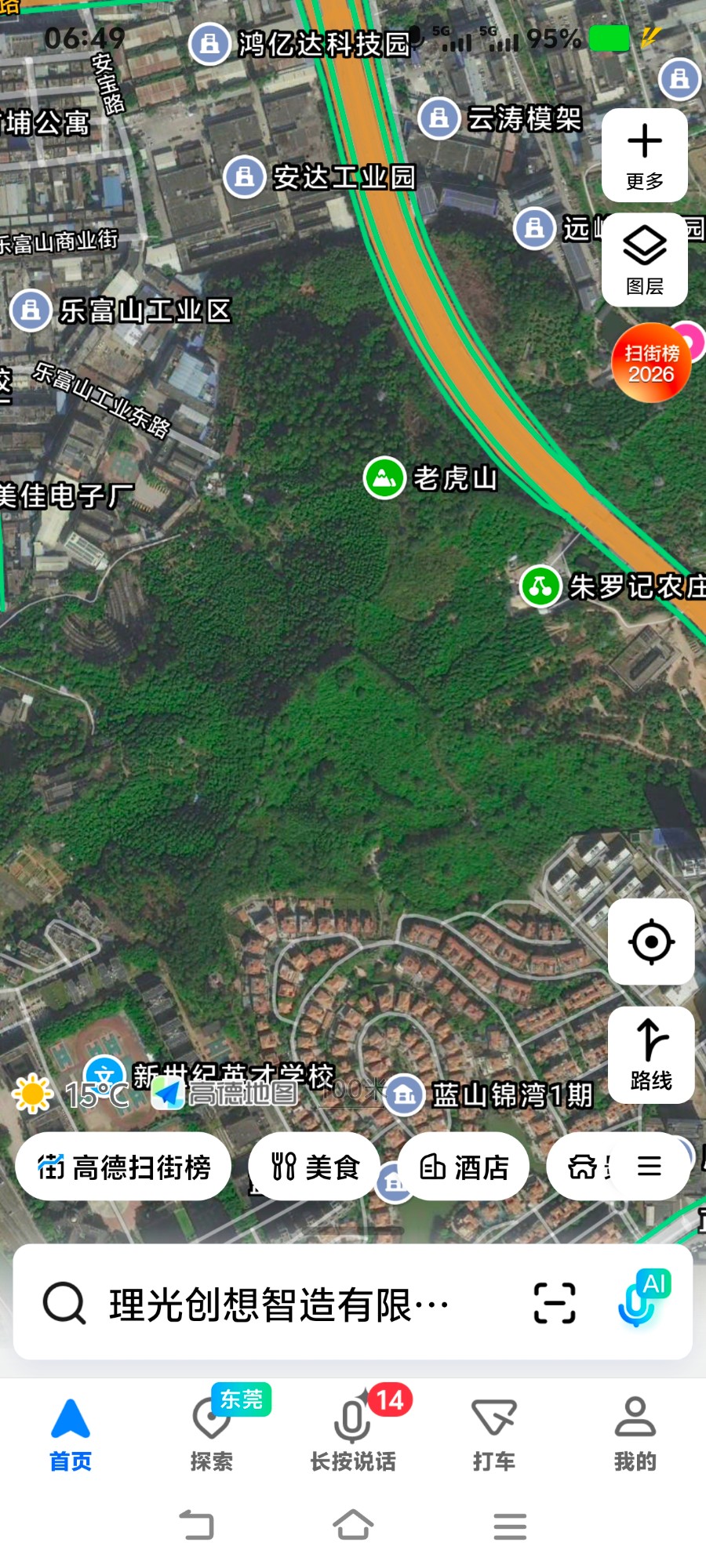Viewport: 706px width, 1568px height.
Task: Open the 长按说话 voice tab
Action: [353, 1433]
